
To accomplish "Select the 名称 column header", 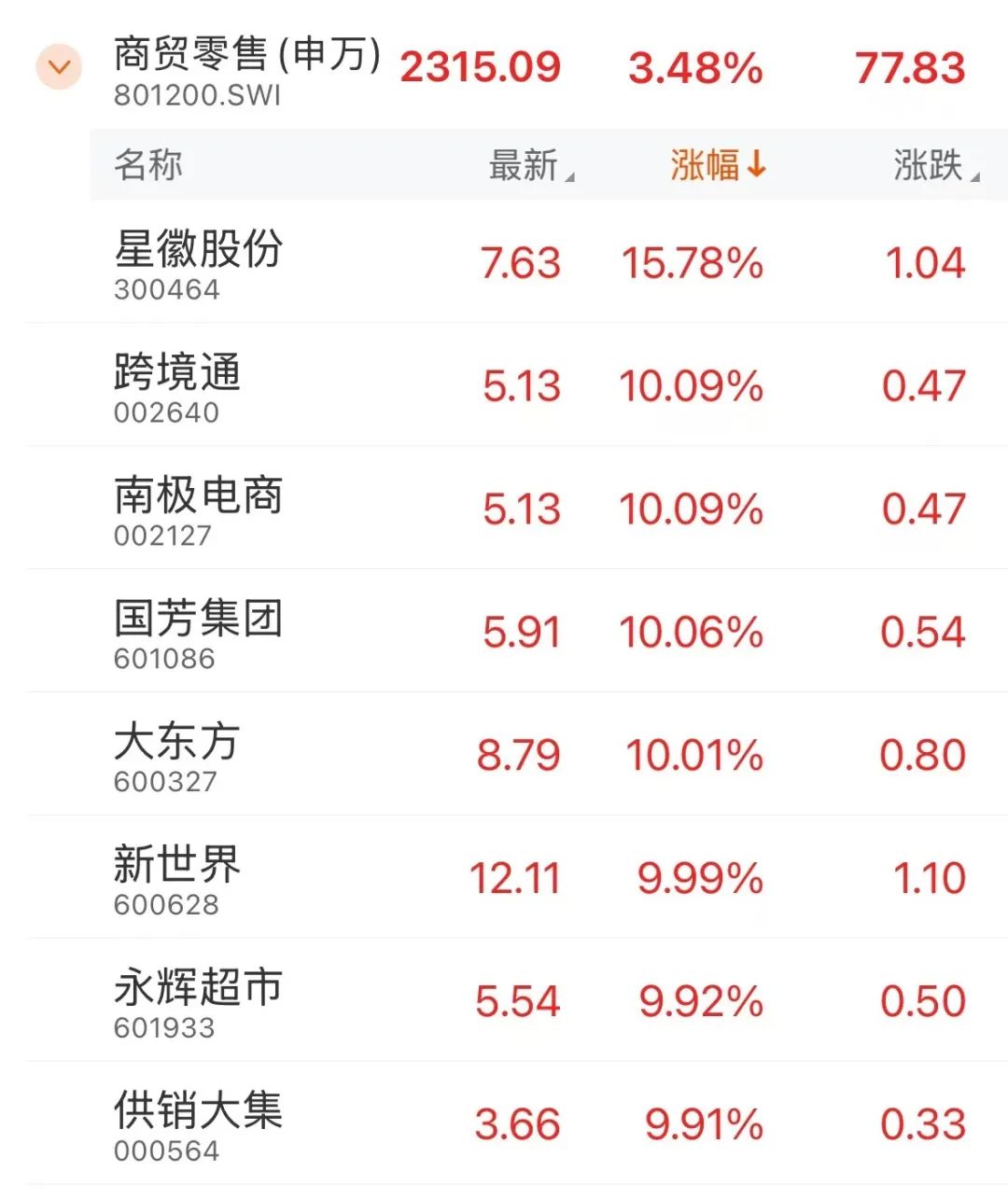I will click(147, 163).
